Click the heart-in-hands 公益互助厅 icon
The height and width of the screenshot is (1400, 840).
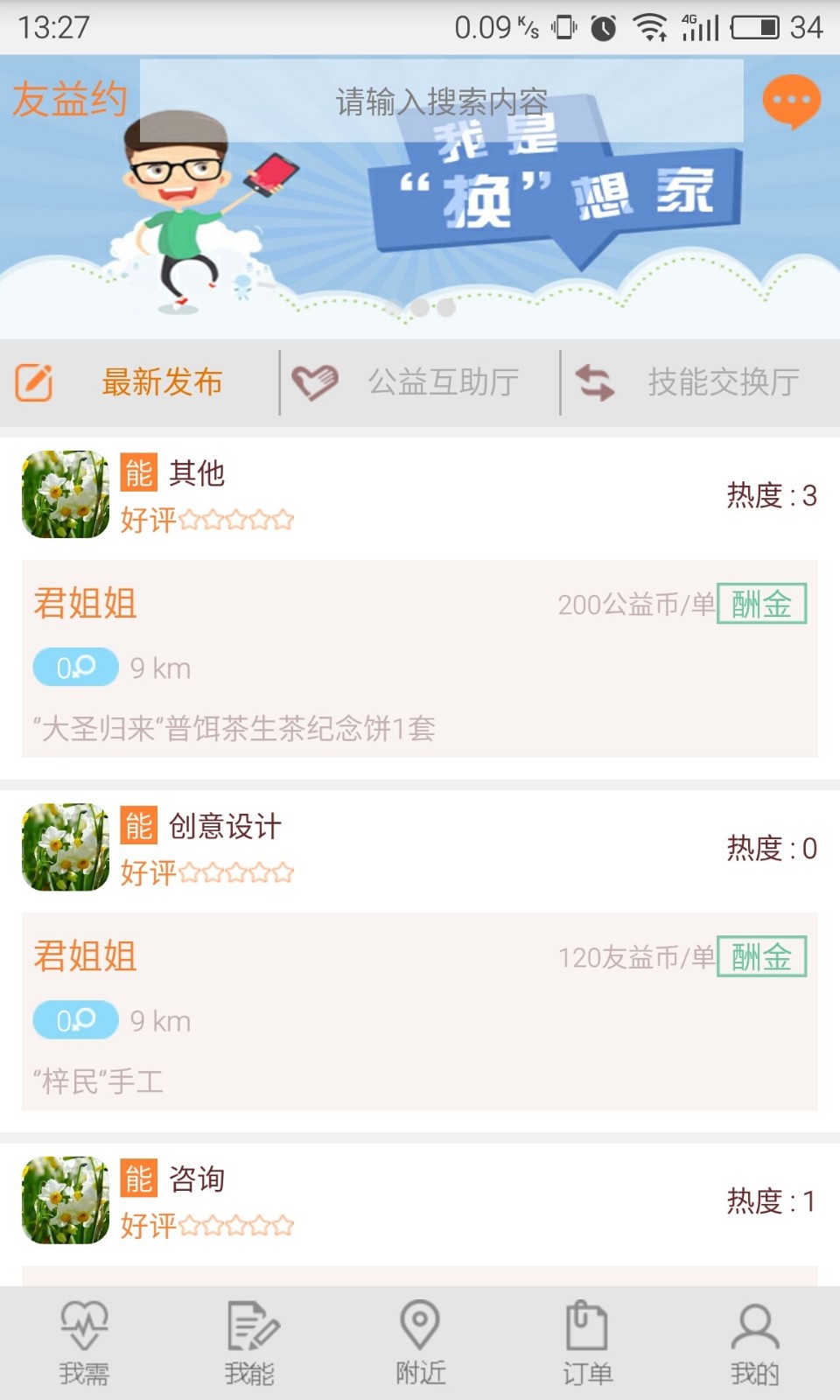pyautogui.click(x=317, y=381)
